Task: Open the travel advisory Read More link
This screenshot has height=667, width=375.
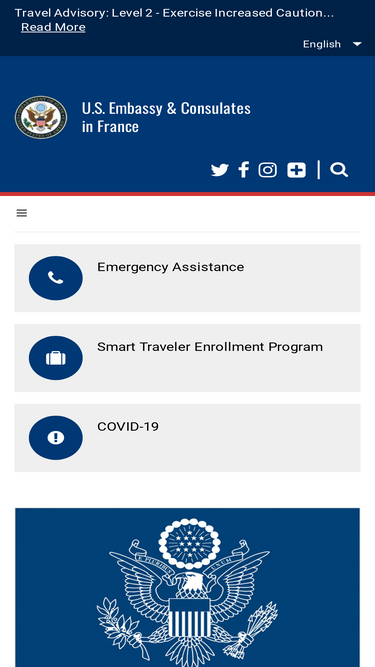Action: pyautogui.click(x=53, y=27)
